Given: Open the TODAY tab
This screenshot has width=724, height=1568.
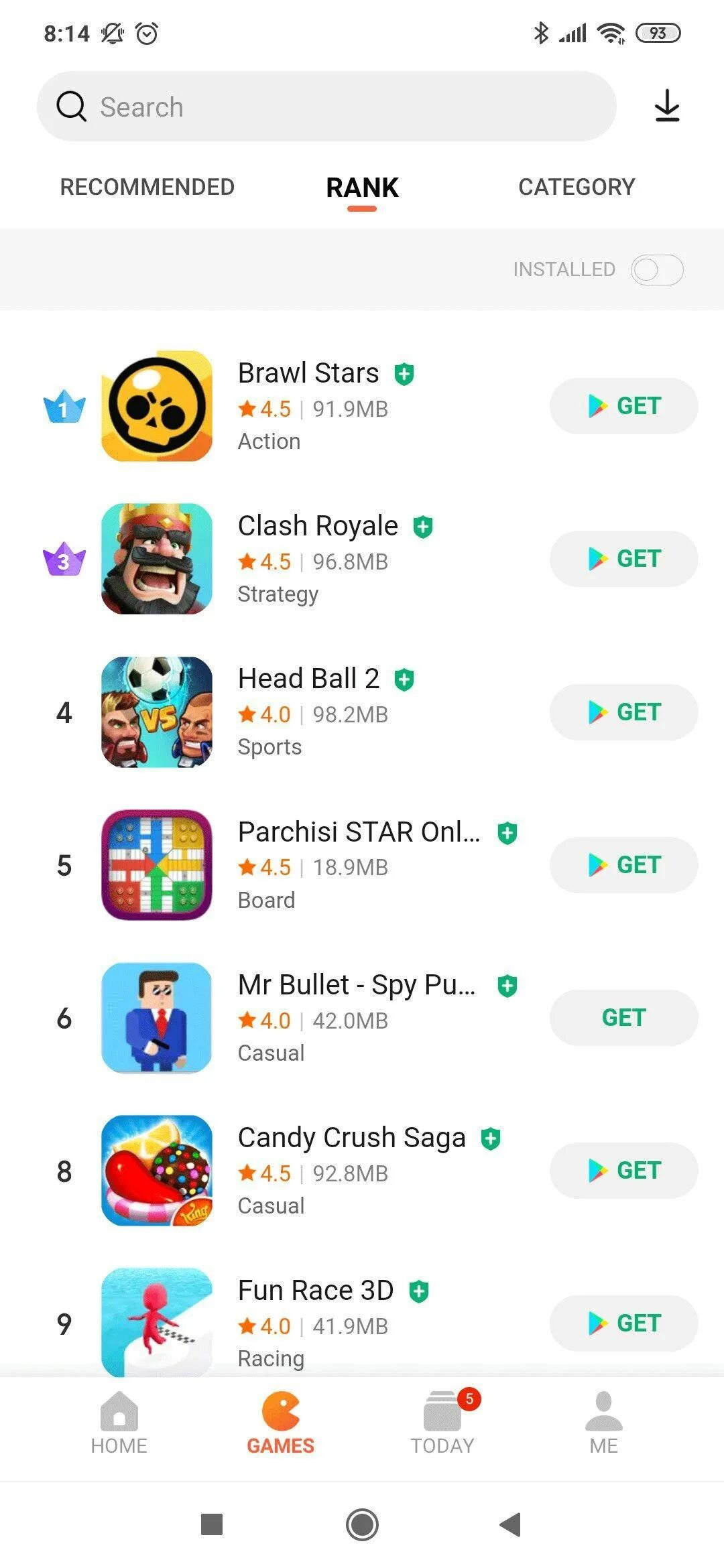Looking at the screenshot, I should (442, 1422).
